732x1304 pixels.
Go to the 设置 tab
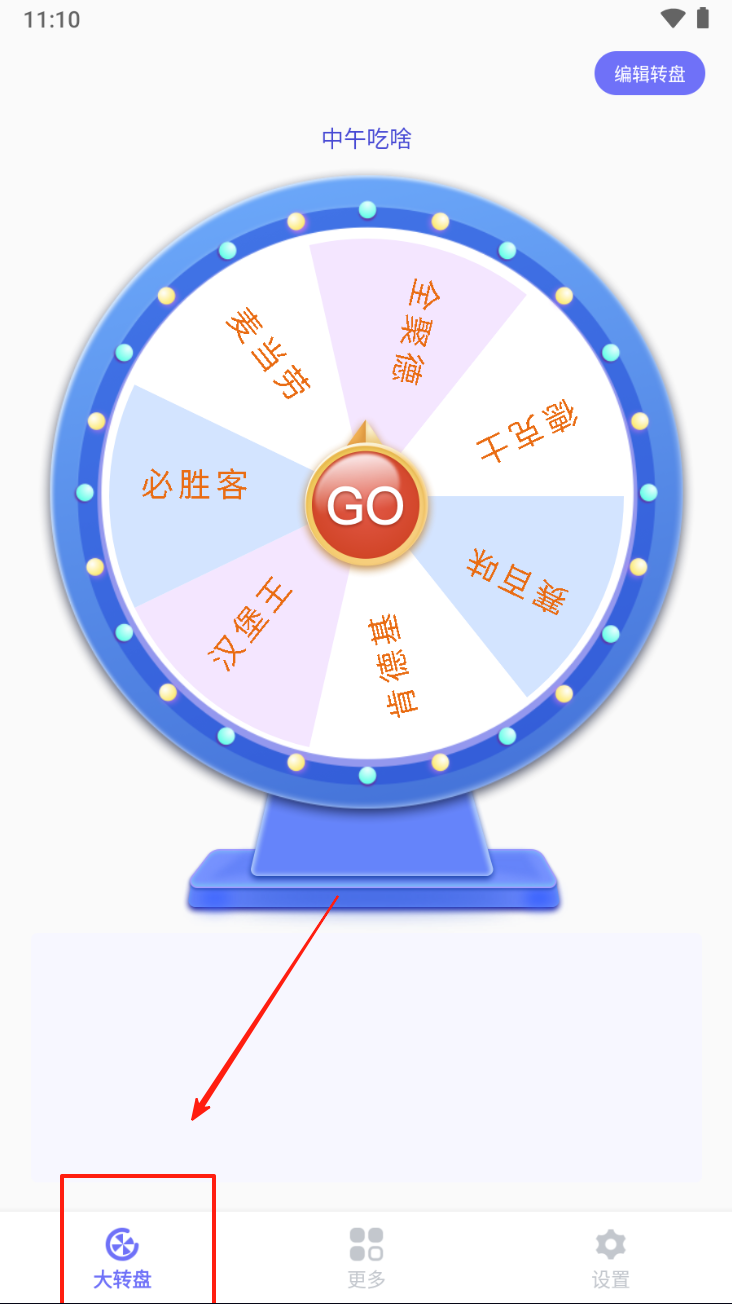pyautogui.click(x=610, y=1257)
